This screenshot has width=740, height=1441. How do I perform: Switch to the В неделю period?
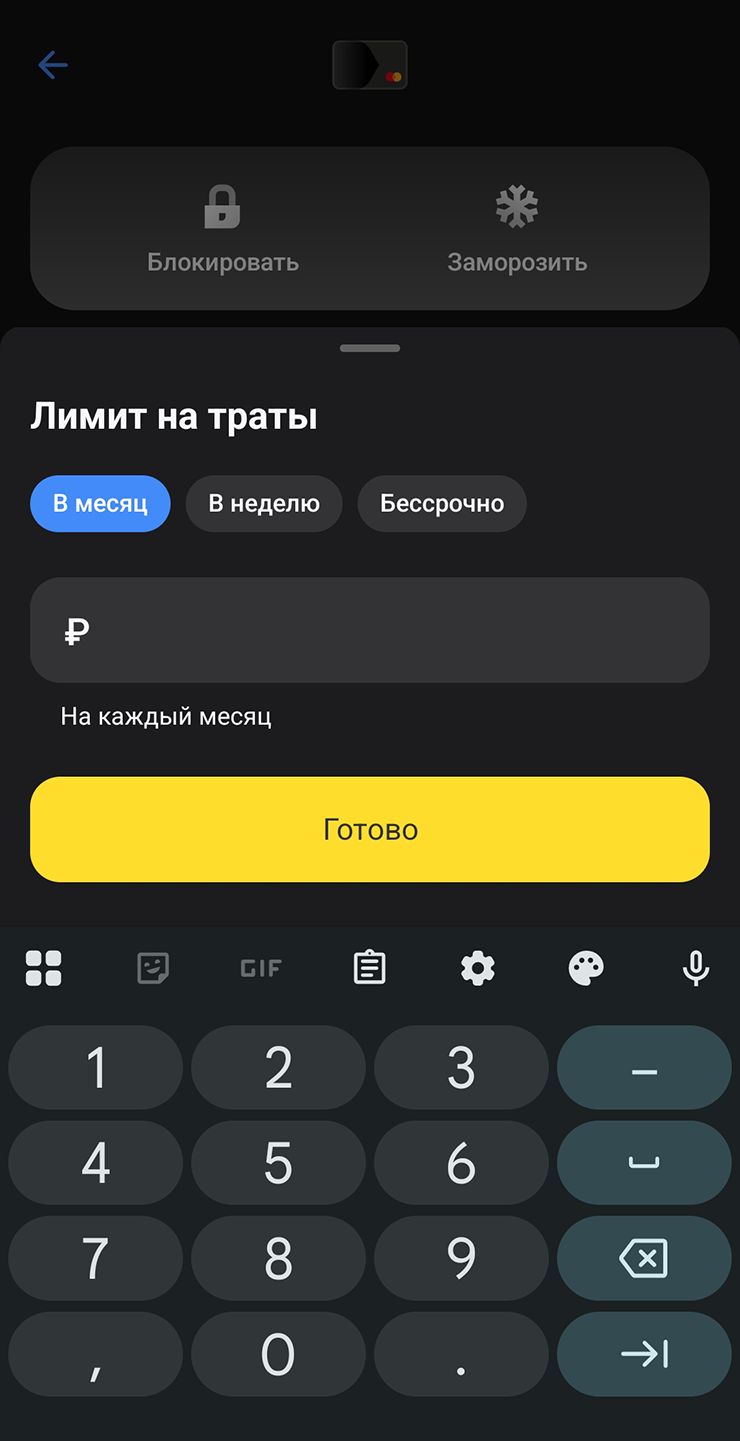(264, 503)
